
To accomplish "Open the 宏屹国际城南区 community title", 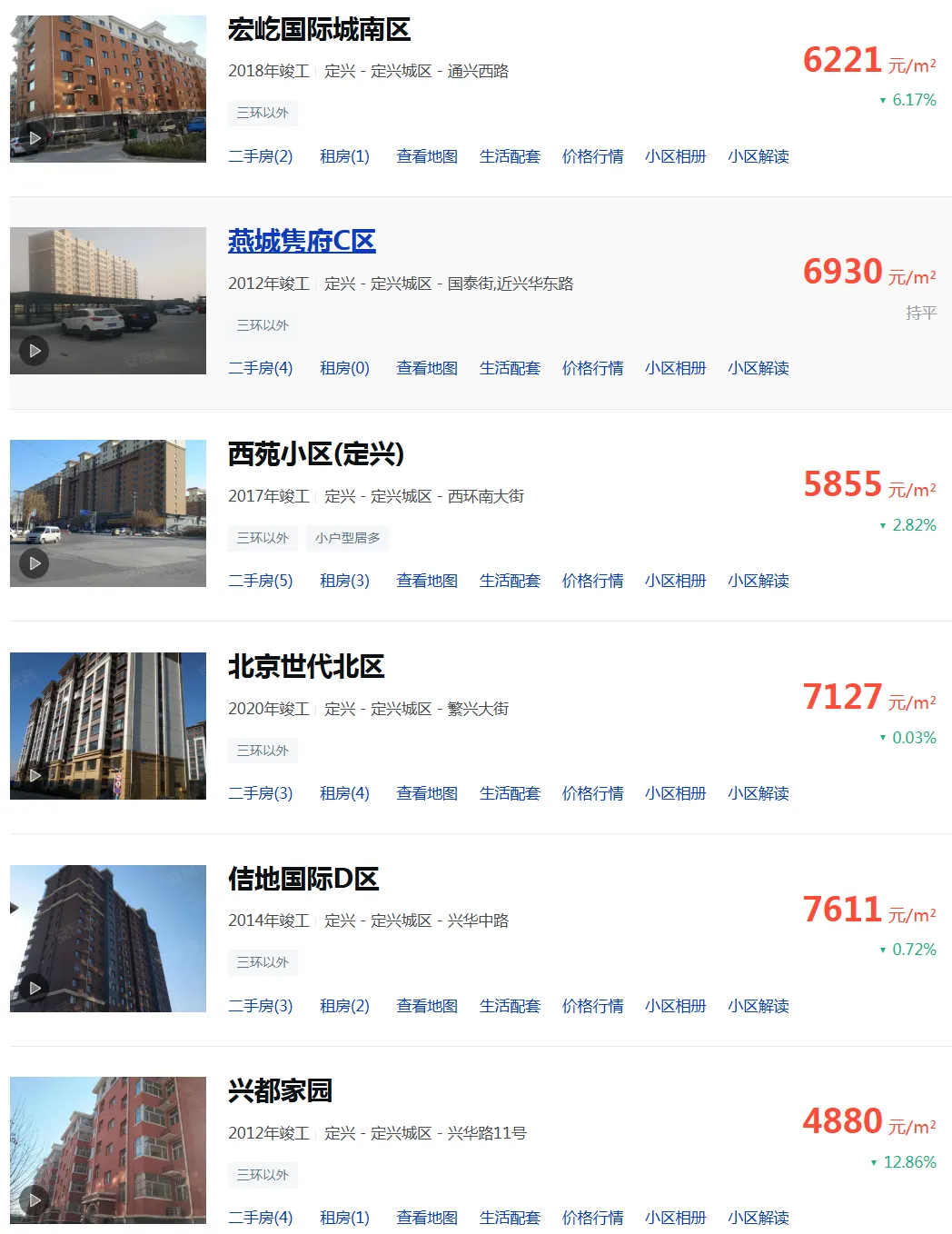I will point(319,30).
